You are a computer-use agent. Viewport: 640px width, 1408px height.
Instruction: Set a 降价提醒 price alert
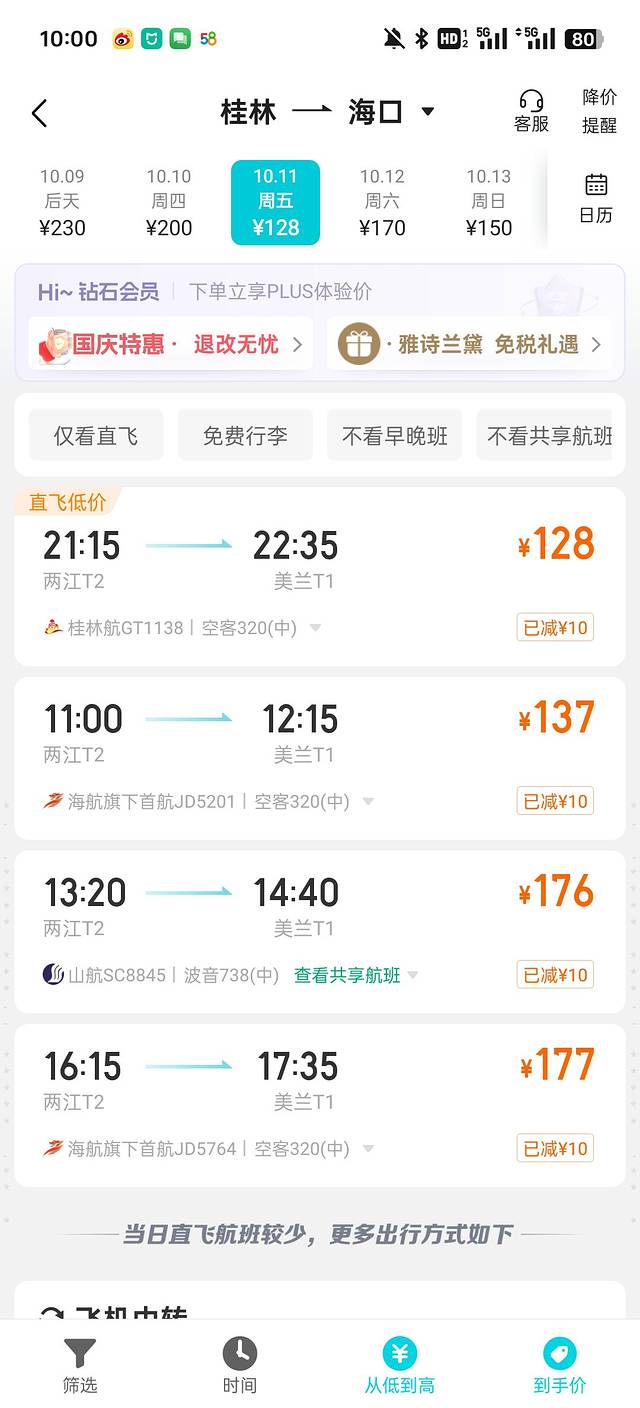[x=599, y=111]
